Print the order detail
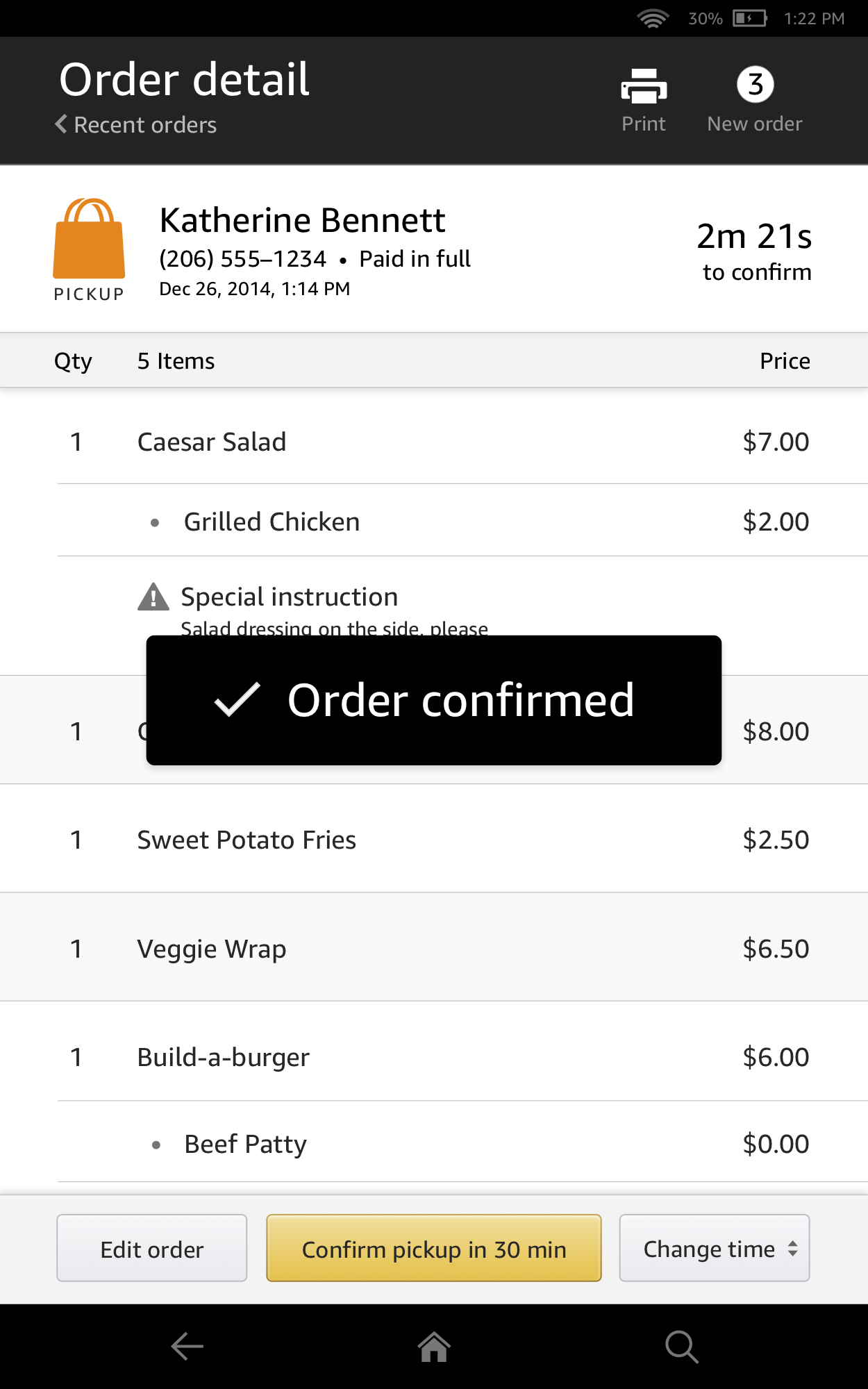 [x=643, y=94]
